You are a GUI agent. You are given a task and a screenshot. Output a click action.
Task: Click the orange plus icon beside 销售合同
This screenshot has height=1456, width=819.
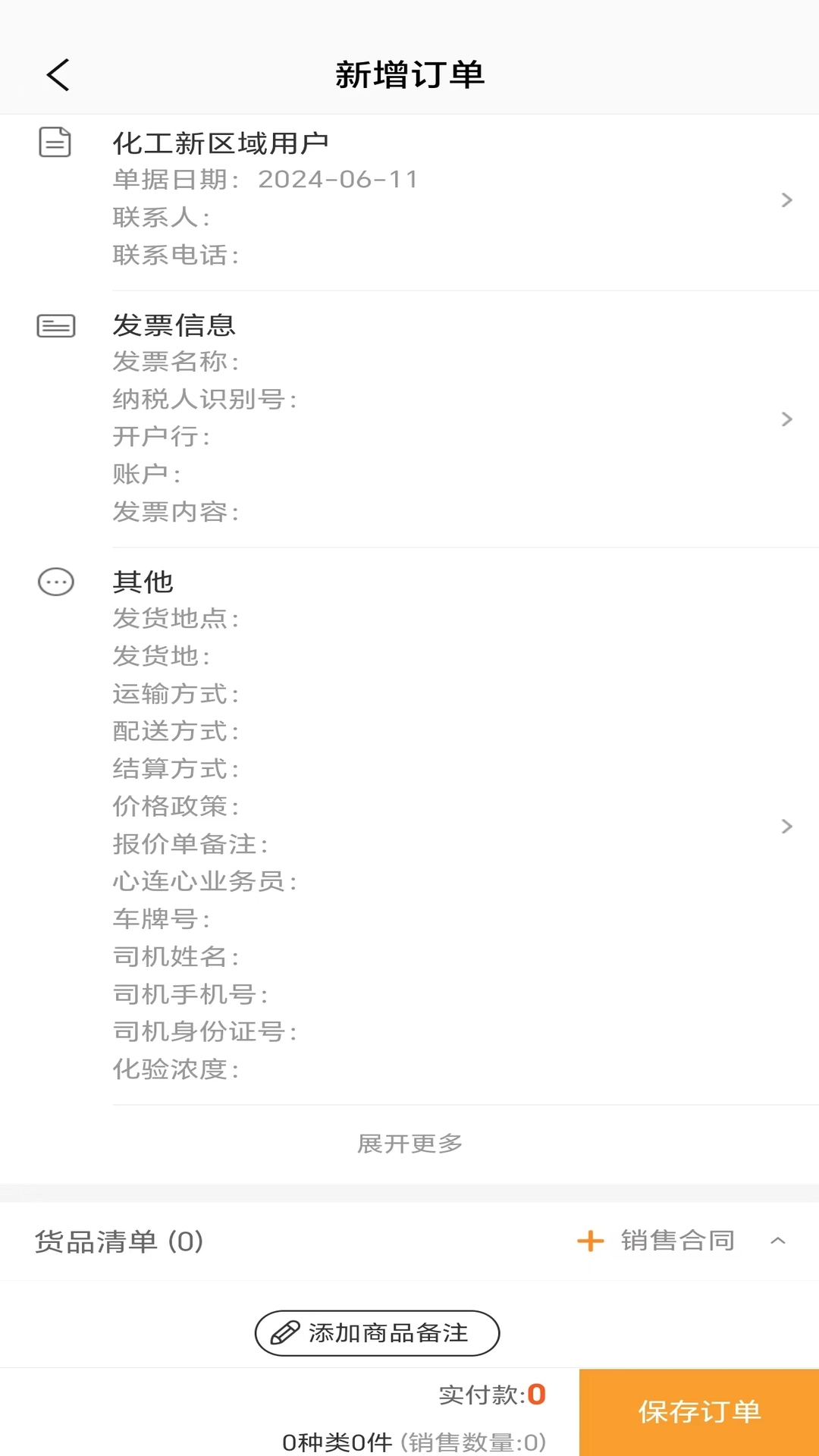589,1241
